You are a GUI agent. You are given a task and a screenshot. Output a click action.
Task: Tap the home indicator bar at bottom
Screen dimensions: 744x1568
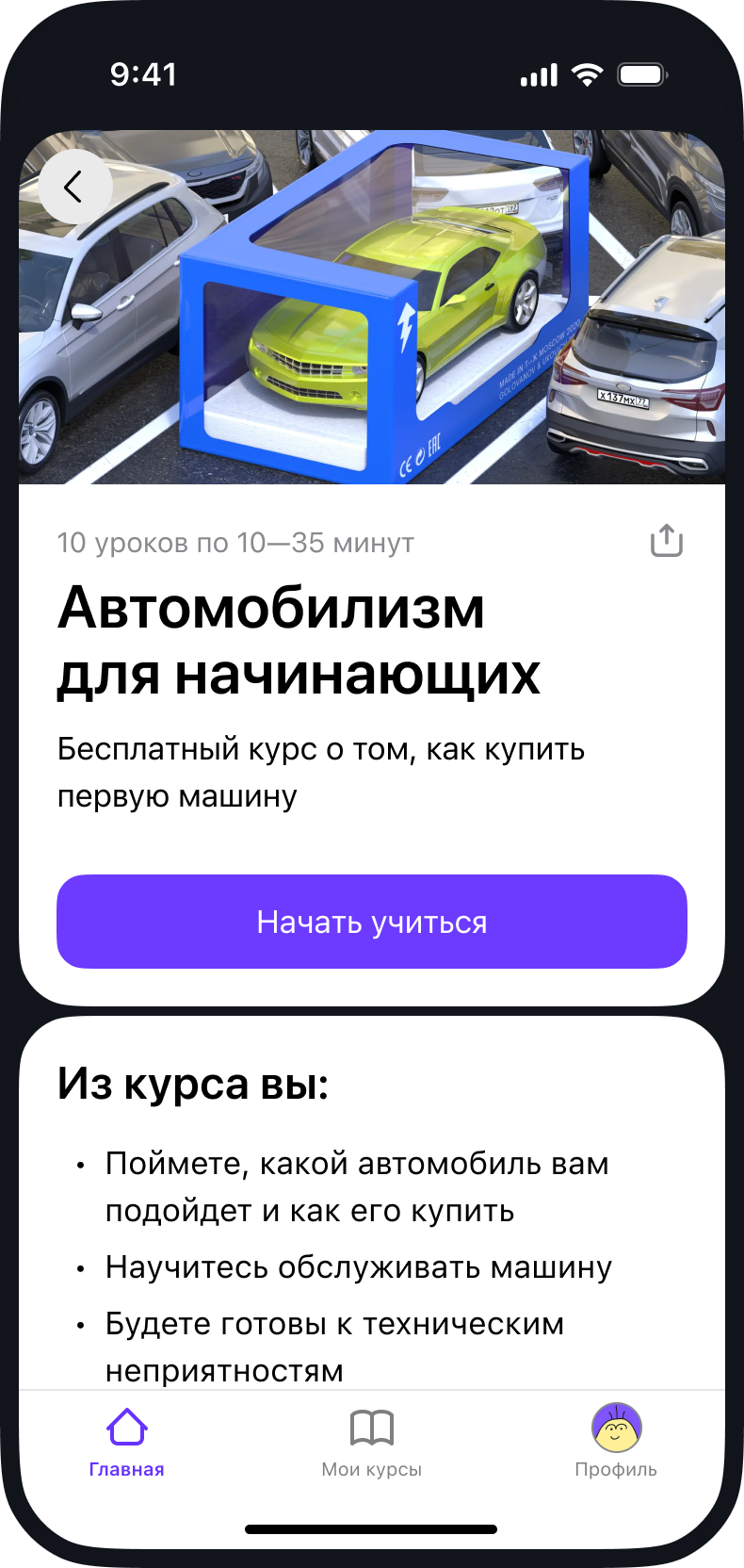[371, 1530]
